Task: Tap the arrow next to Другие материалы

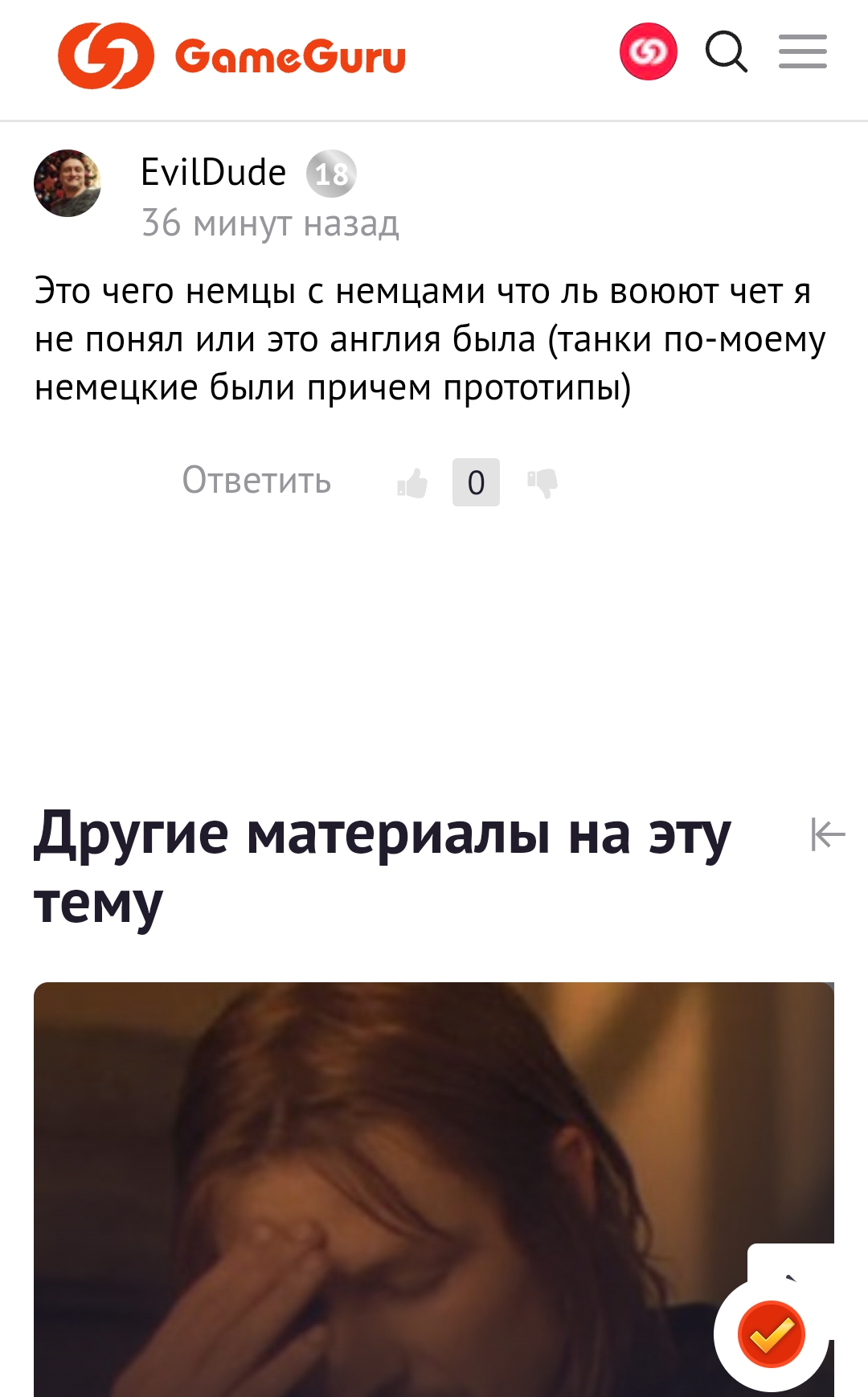Action: tap(828, 834)
